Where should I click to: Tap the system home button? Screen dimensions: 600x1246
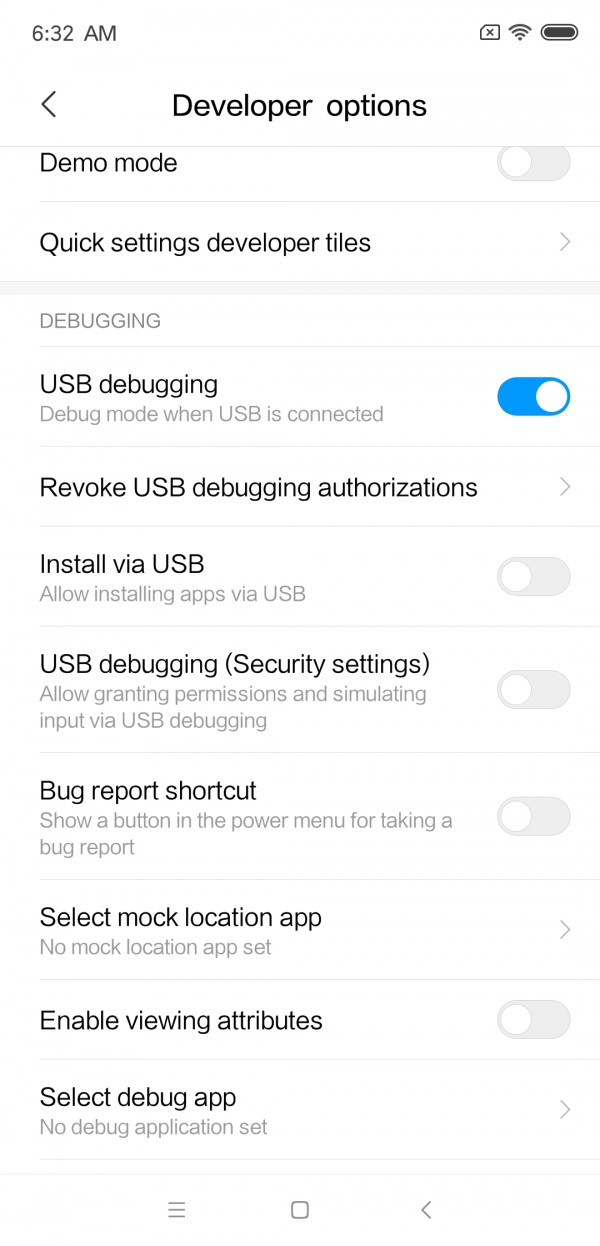pyautogui.click(x=299, y=1210)
